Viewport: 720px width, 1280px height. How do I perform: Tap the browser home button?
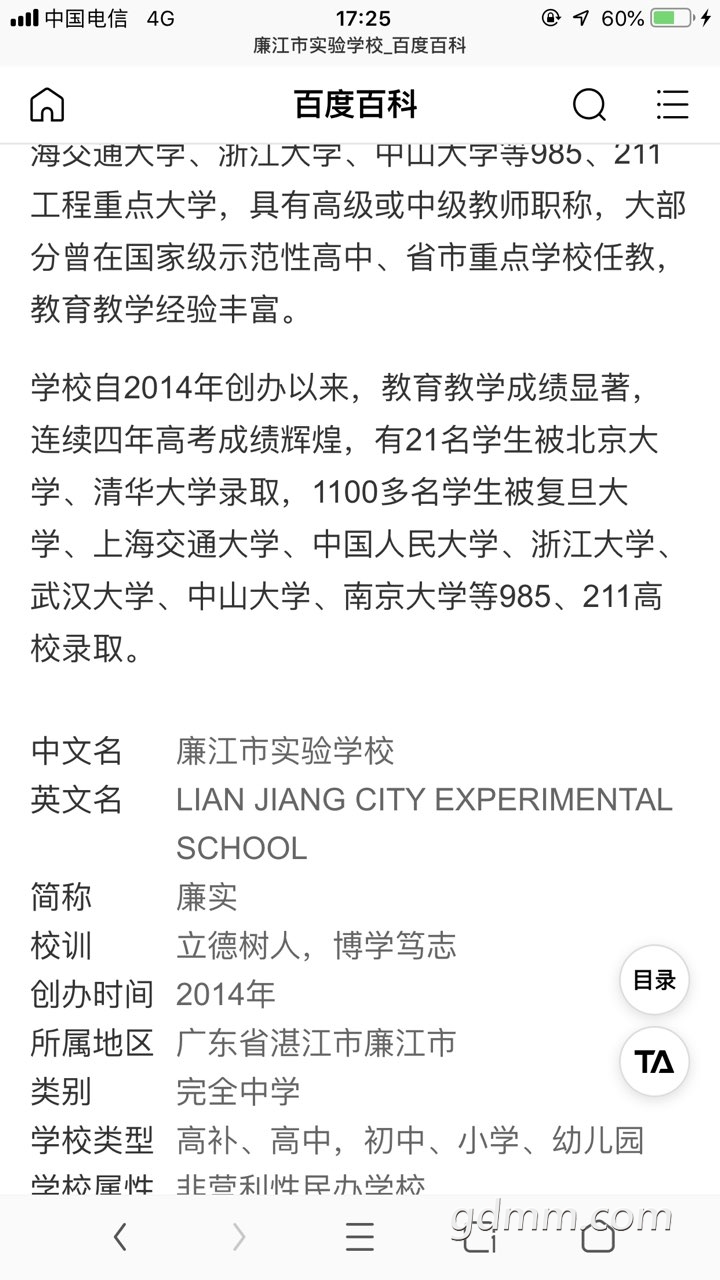tap(598, 1237)
